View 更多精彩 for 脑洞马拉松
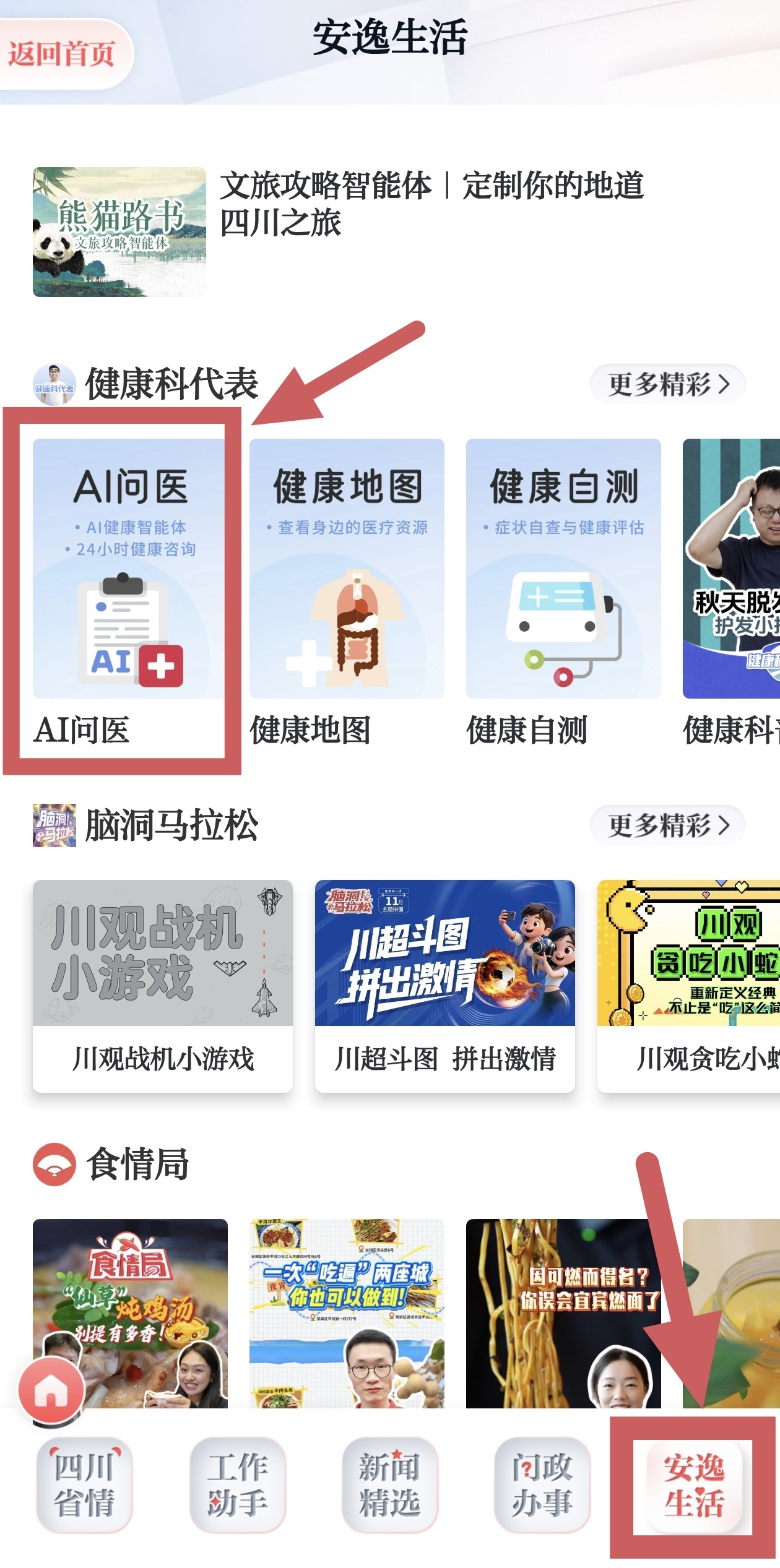This screenshot has height=1568, width=780. pos(667,825)
